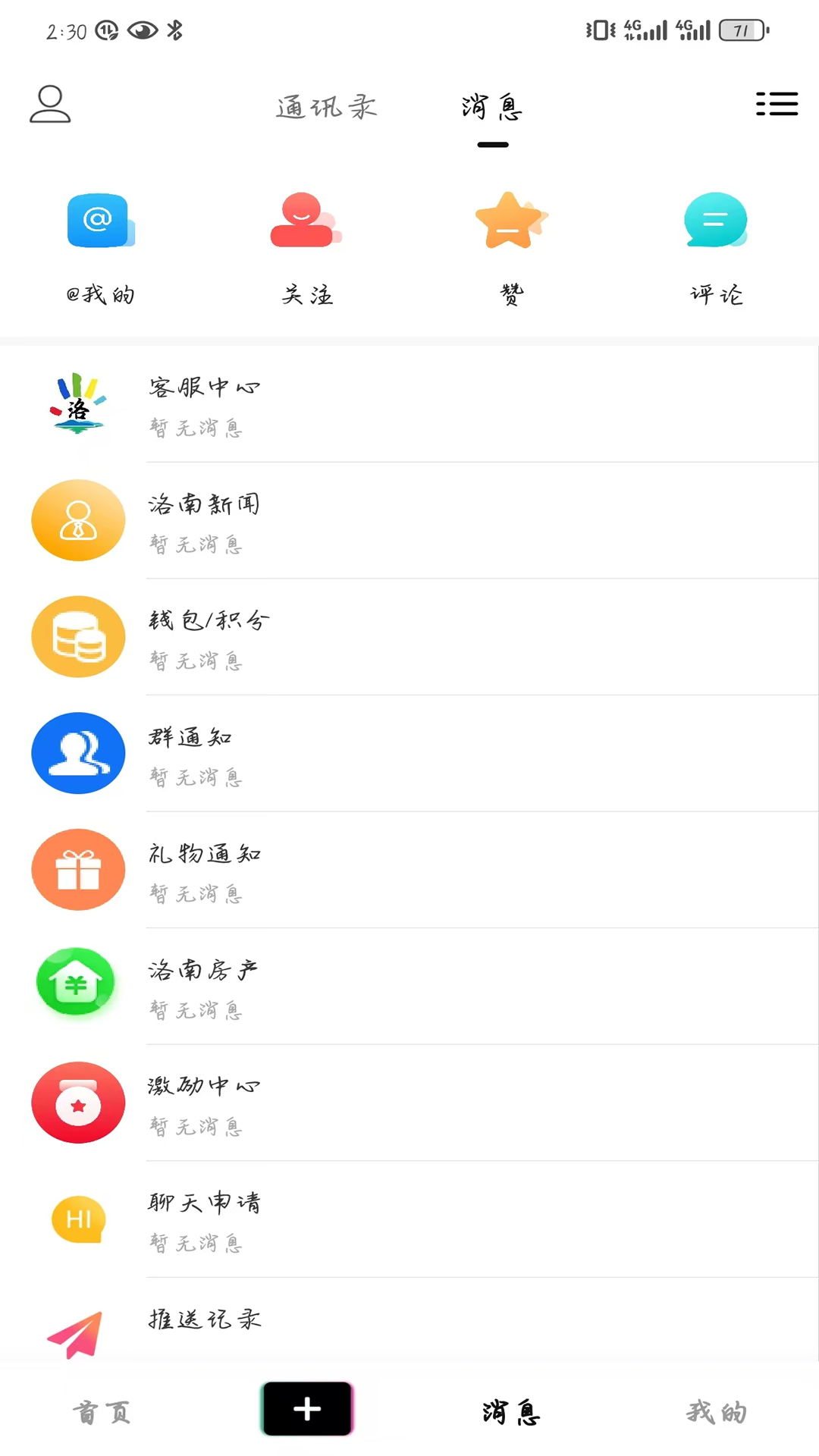Tap the profile avatar icon top left
Image resolution: width=819 pixels, height=1456 pixels.
point(50,106)
